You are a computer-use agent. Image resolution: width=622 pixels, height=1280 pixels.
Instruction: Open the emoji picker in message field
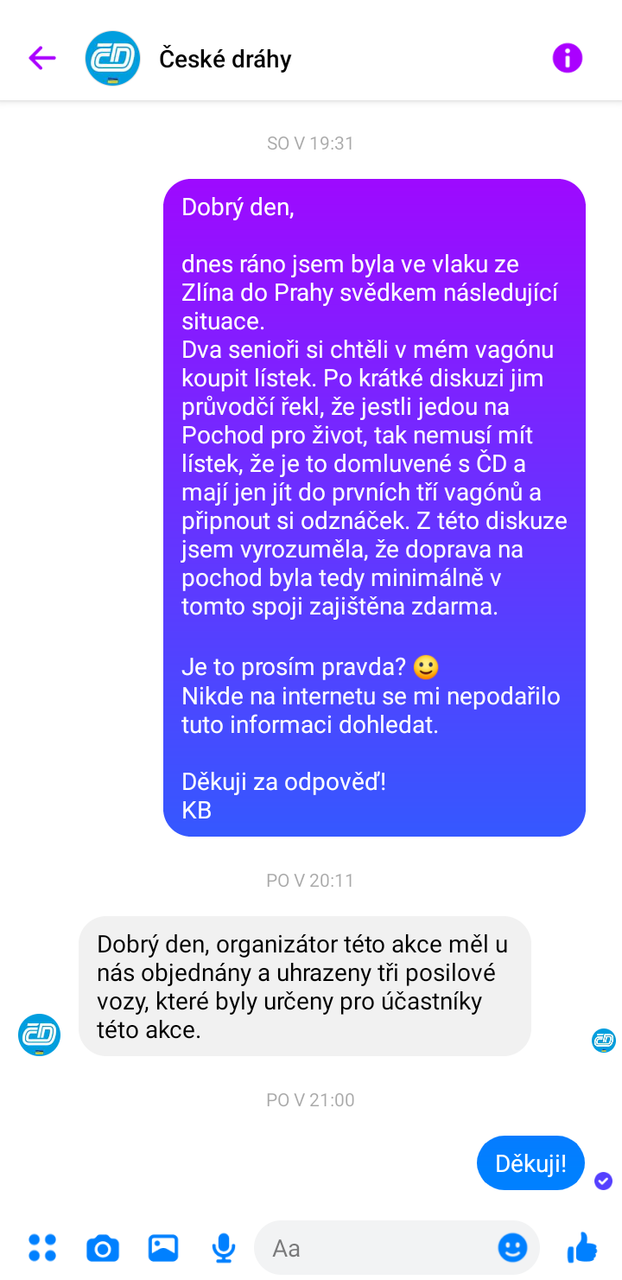click(512, 1247)
